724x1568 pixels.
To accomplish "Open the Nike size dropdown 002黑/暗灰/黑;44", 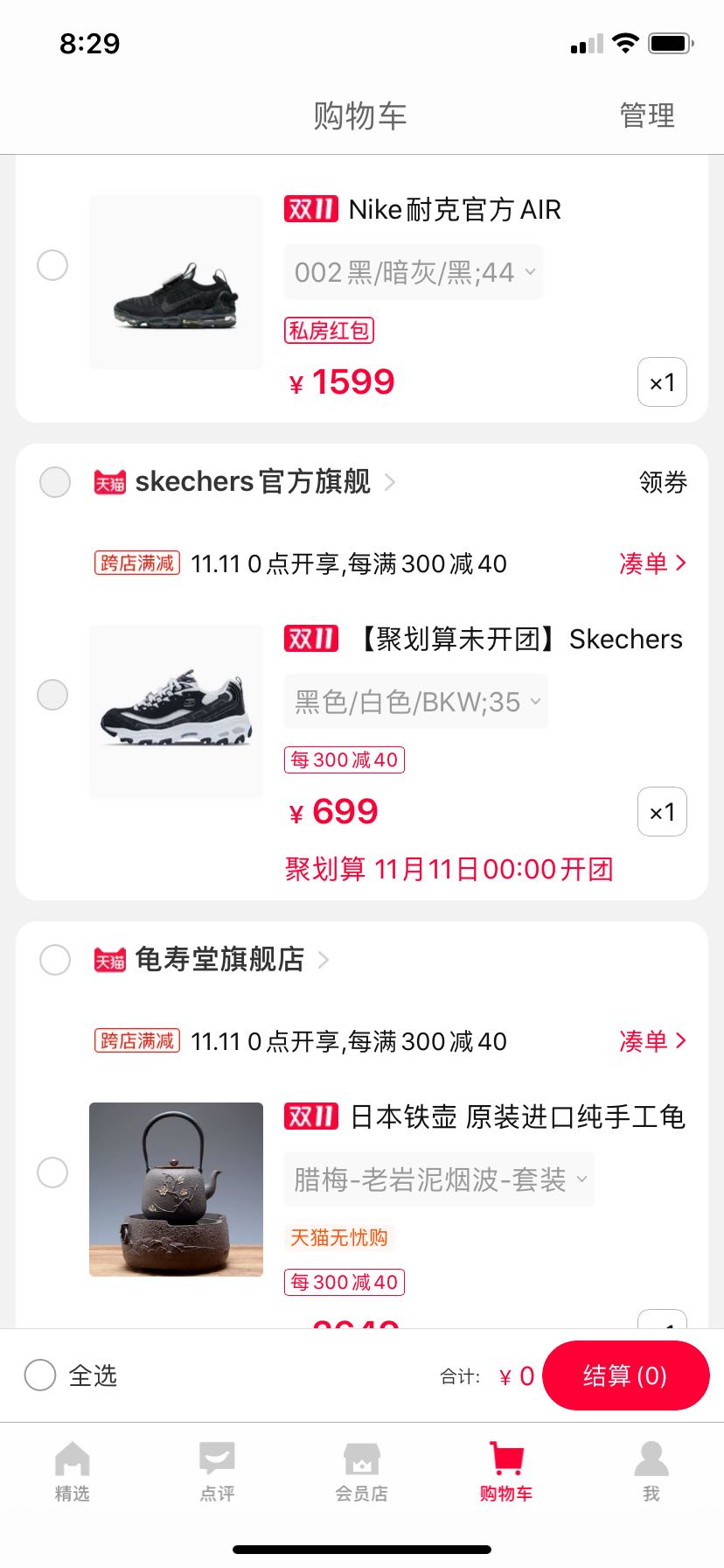I will pyautogui.click(x=414, y=272).
